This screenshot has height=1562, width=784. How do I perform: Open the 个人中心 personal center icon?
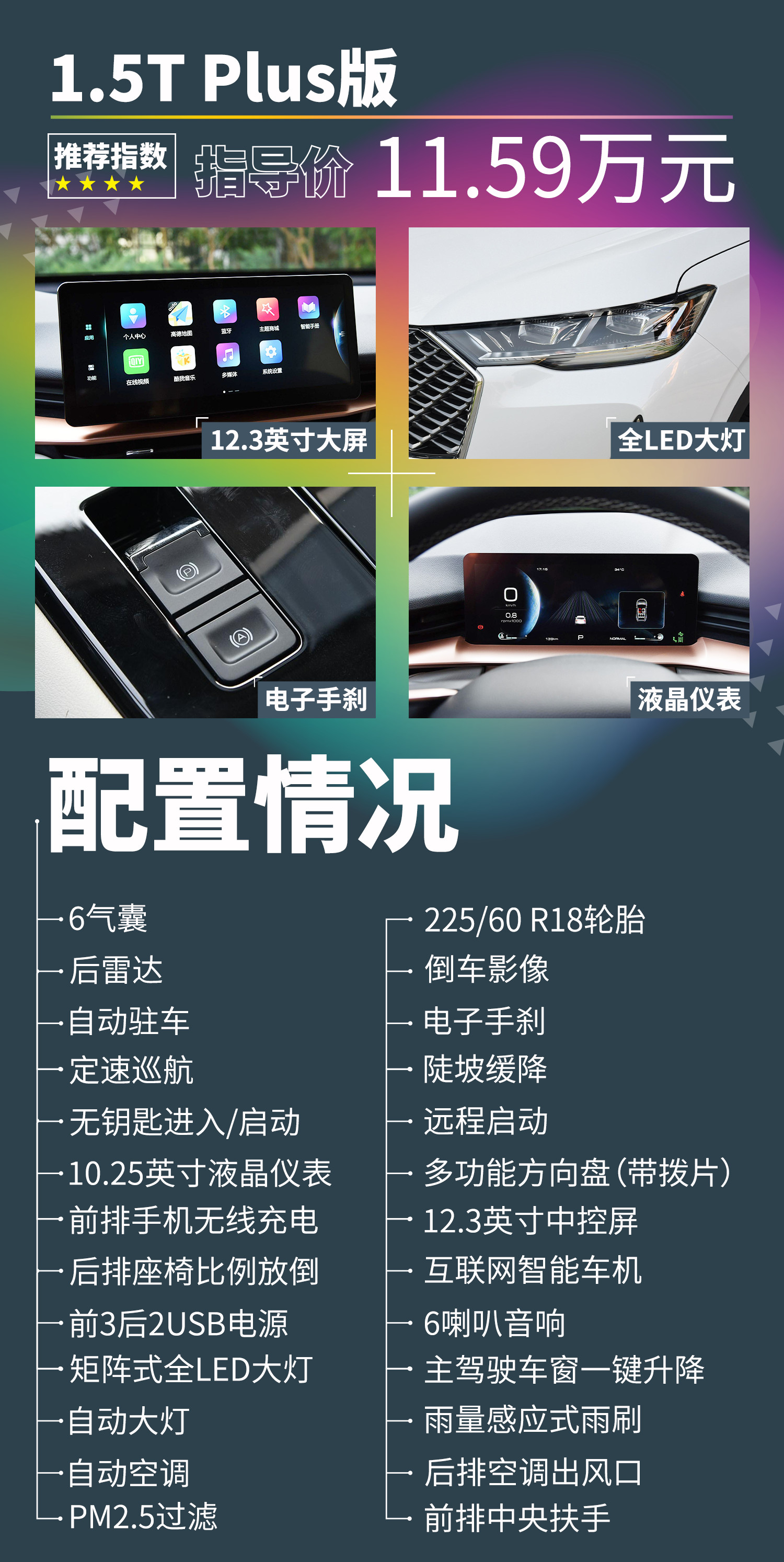pyautogui.click(x=133, y=314)
